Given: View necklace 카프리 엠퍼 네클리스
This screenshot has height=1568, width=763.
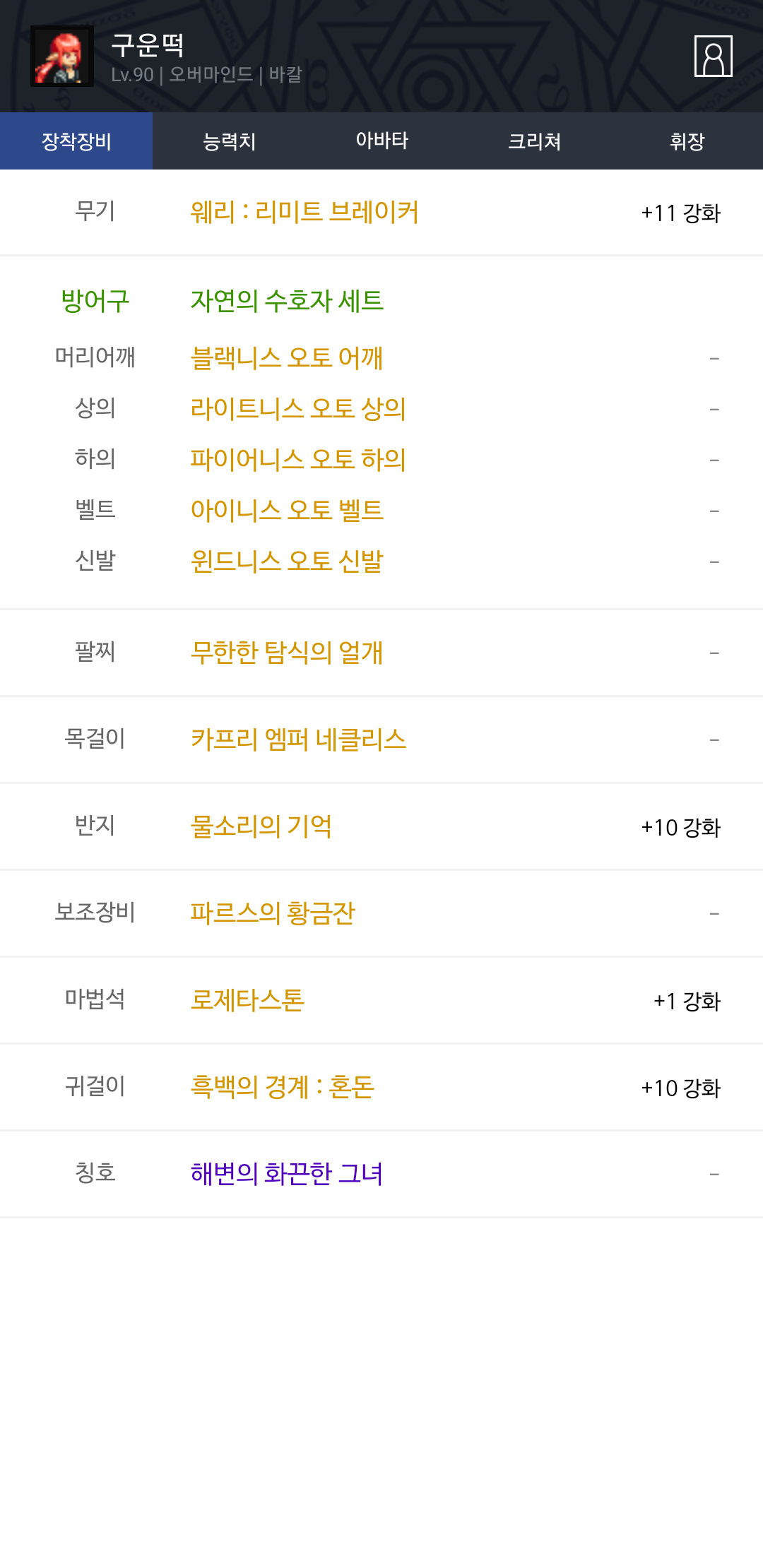Looking at the screenshot, I should point(298,740).
